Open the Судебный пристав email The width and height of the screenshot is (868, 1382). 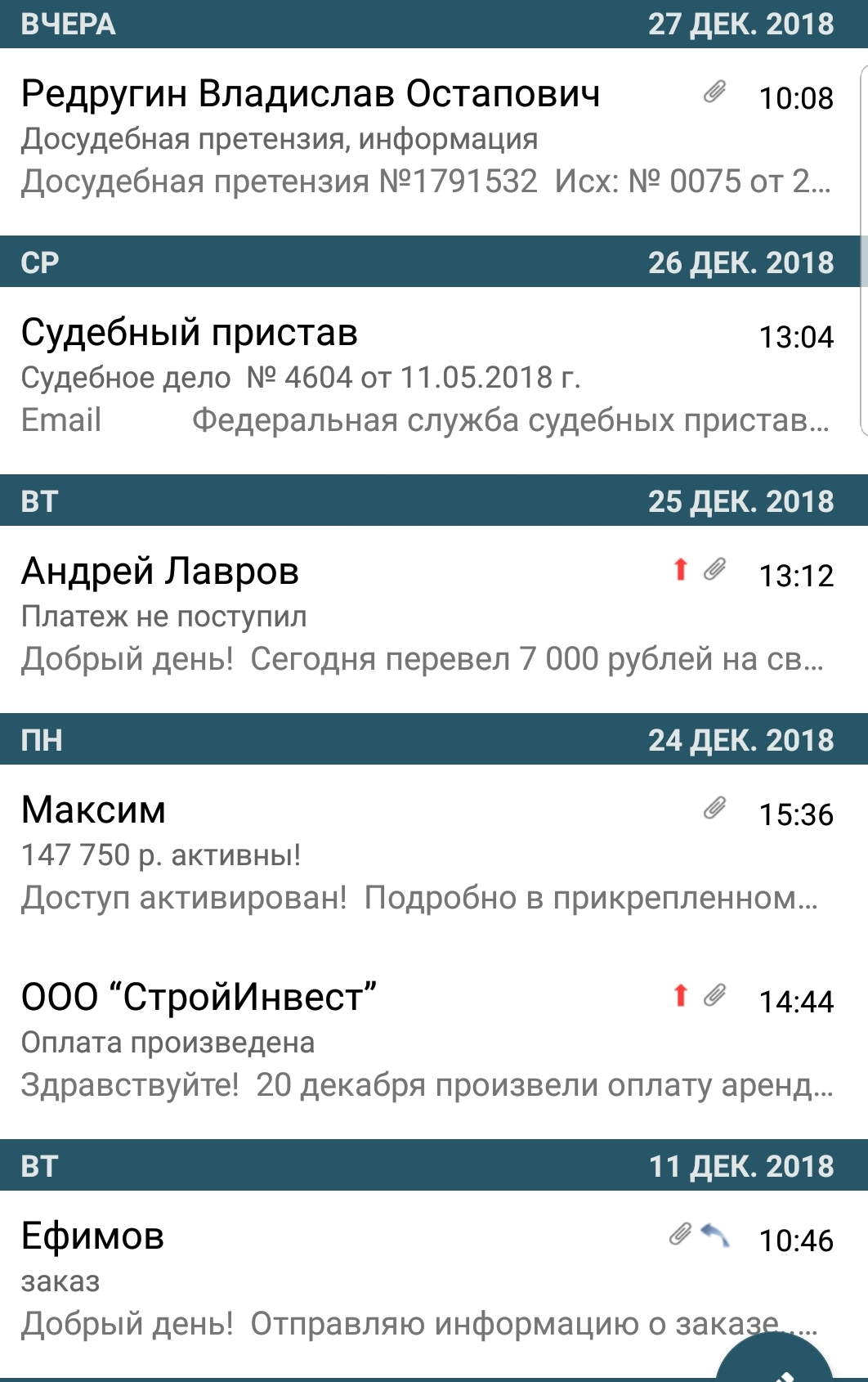point(425,378)
